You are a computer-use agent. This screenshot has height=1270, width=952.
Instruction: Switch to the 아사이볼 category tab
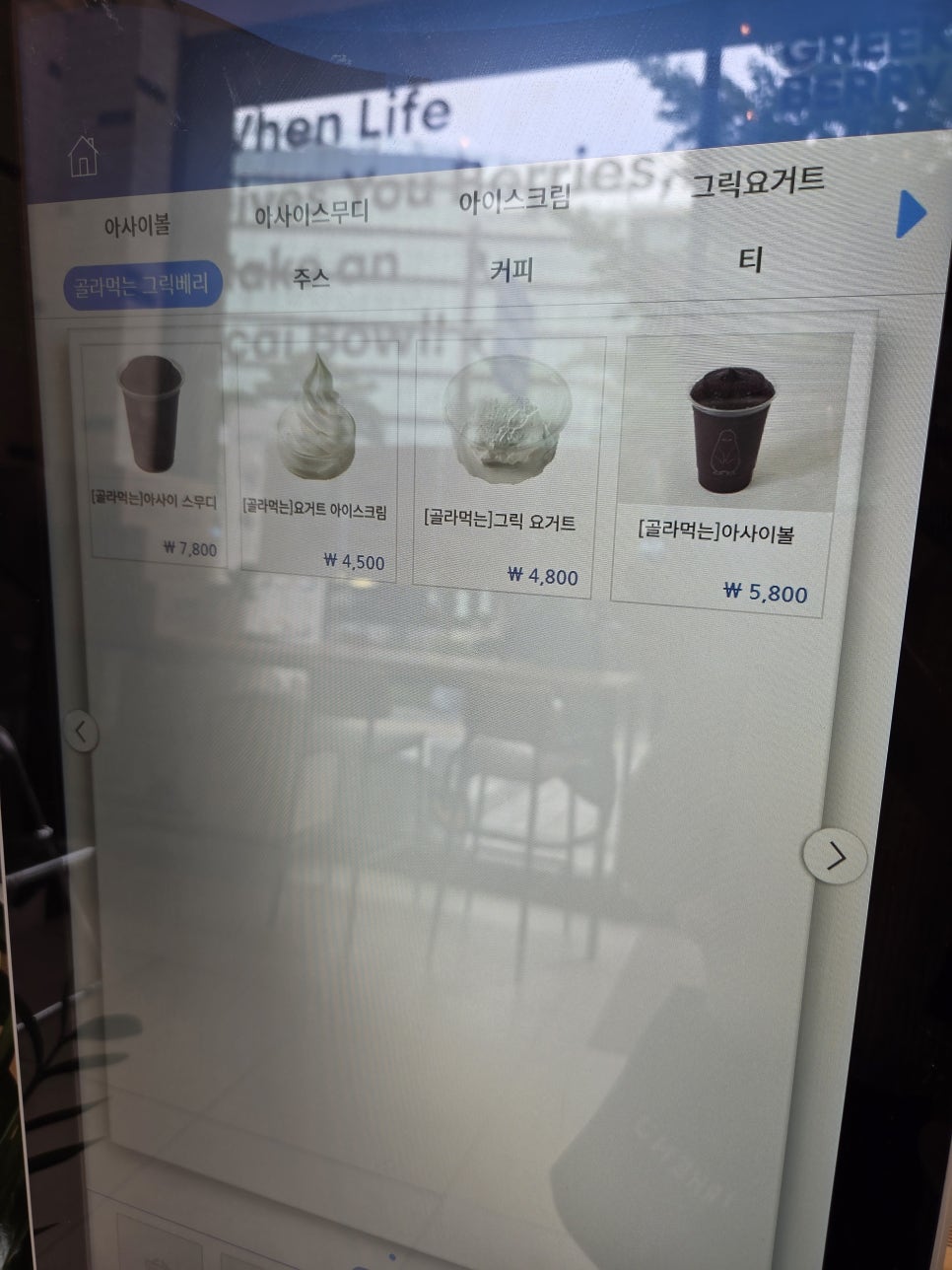tap(137, 226)
